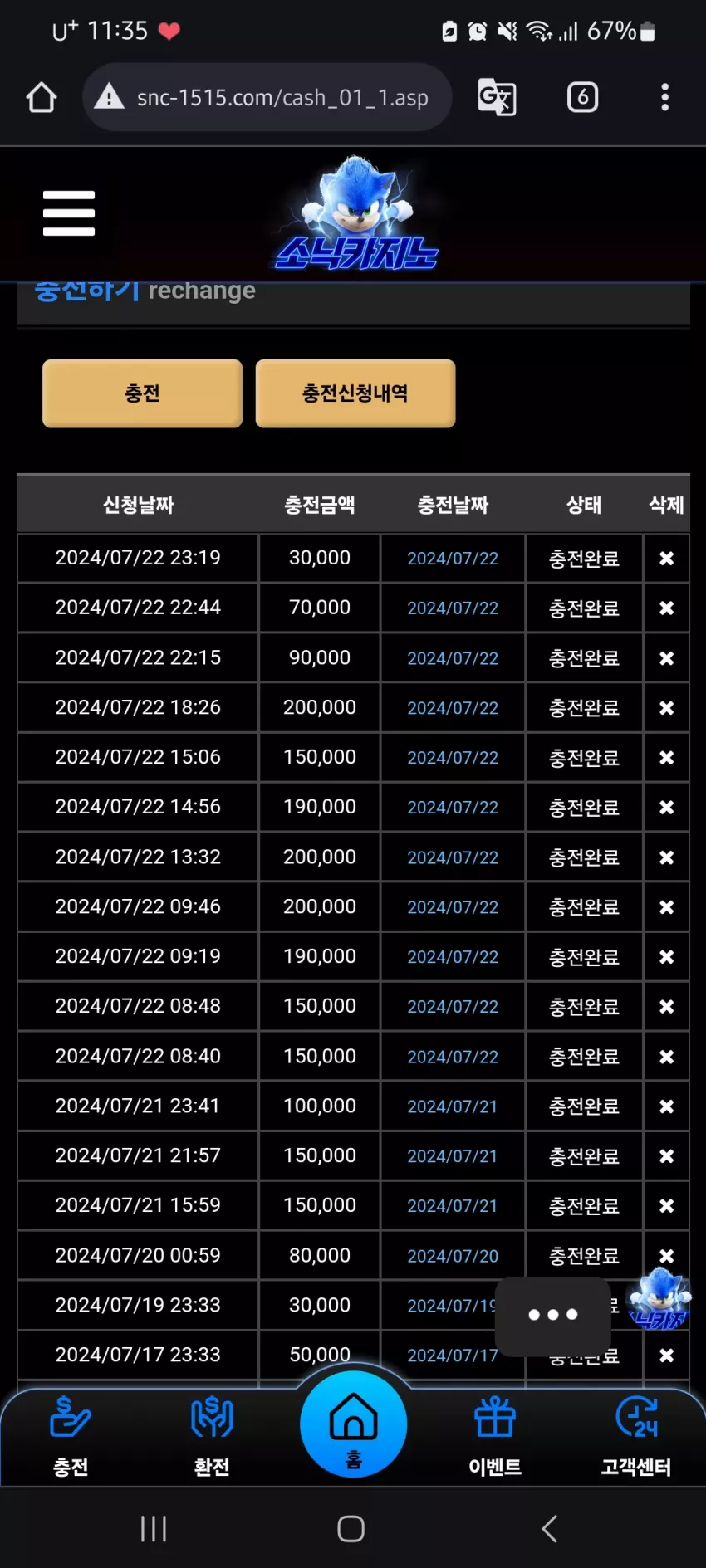The width and height of the screenshot is (706, 1568).
Task: Switch to the 환전 tab
Action: 212,1437
